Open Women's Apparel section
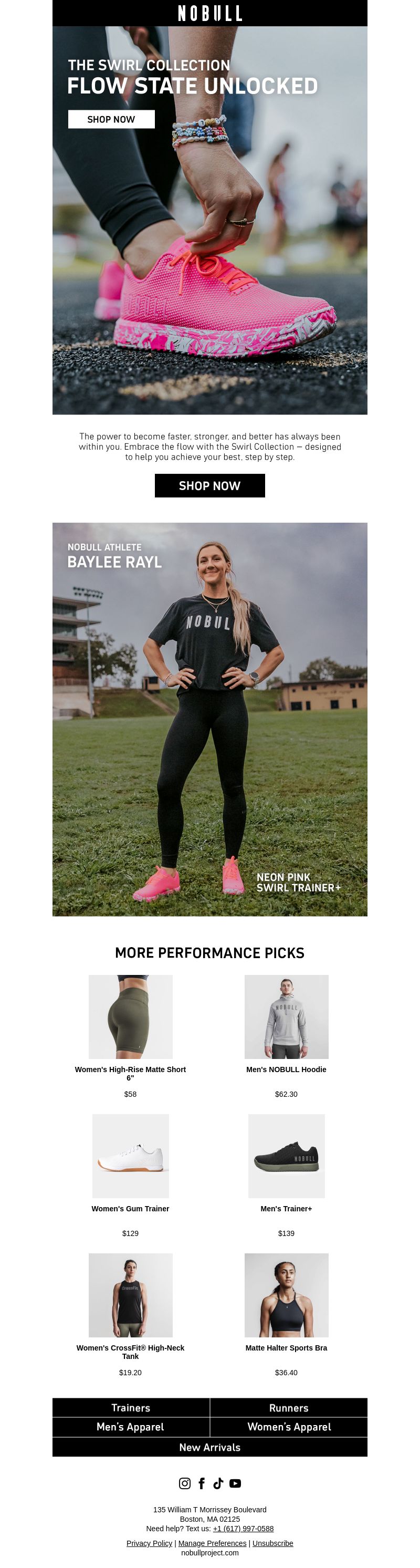This screenshot has width=420, height=1568. (289, 1427)
